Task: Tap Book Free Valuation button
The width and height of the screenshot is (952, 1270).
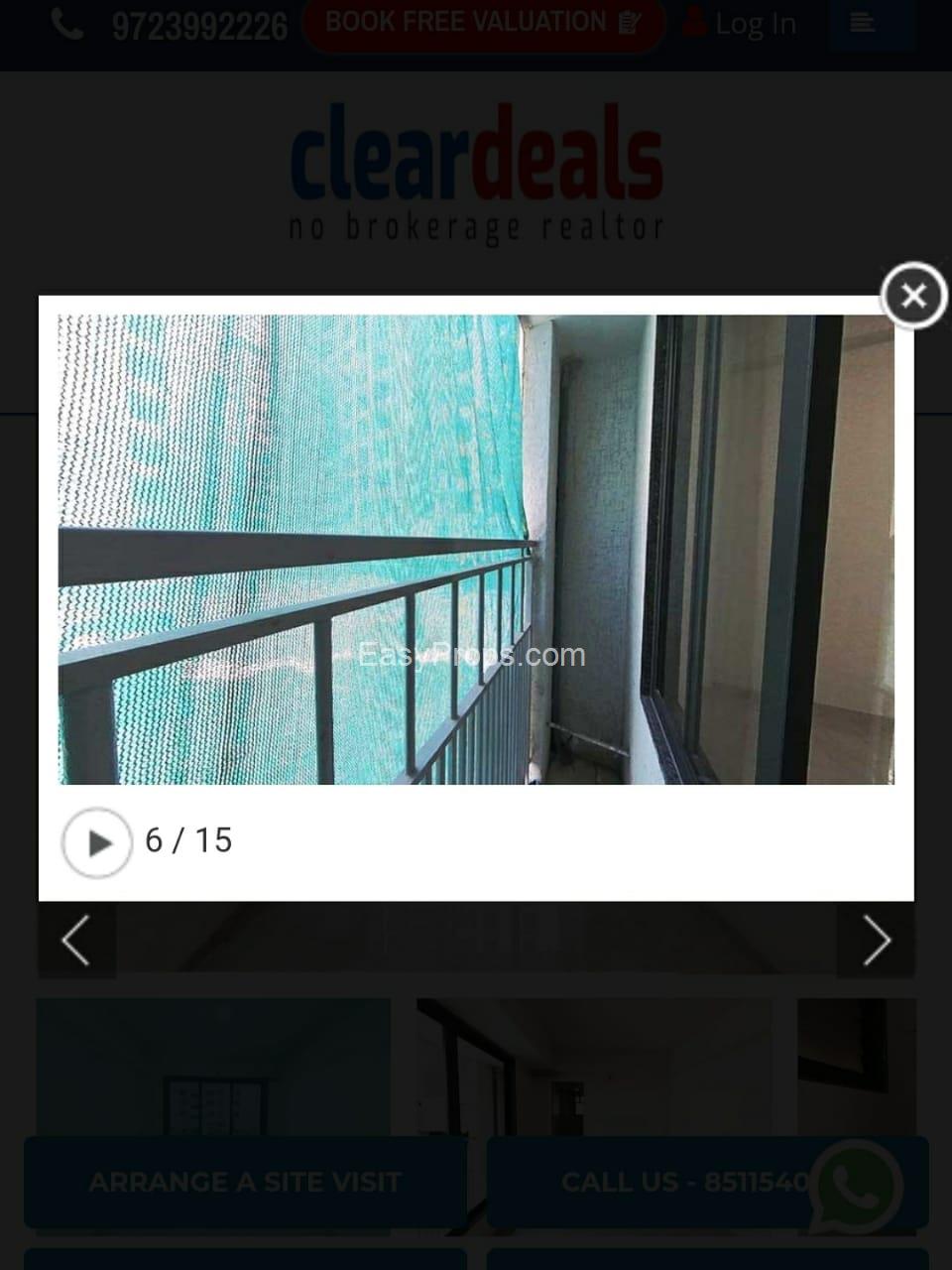Action: (x=483, y=23)
